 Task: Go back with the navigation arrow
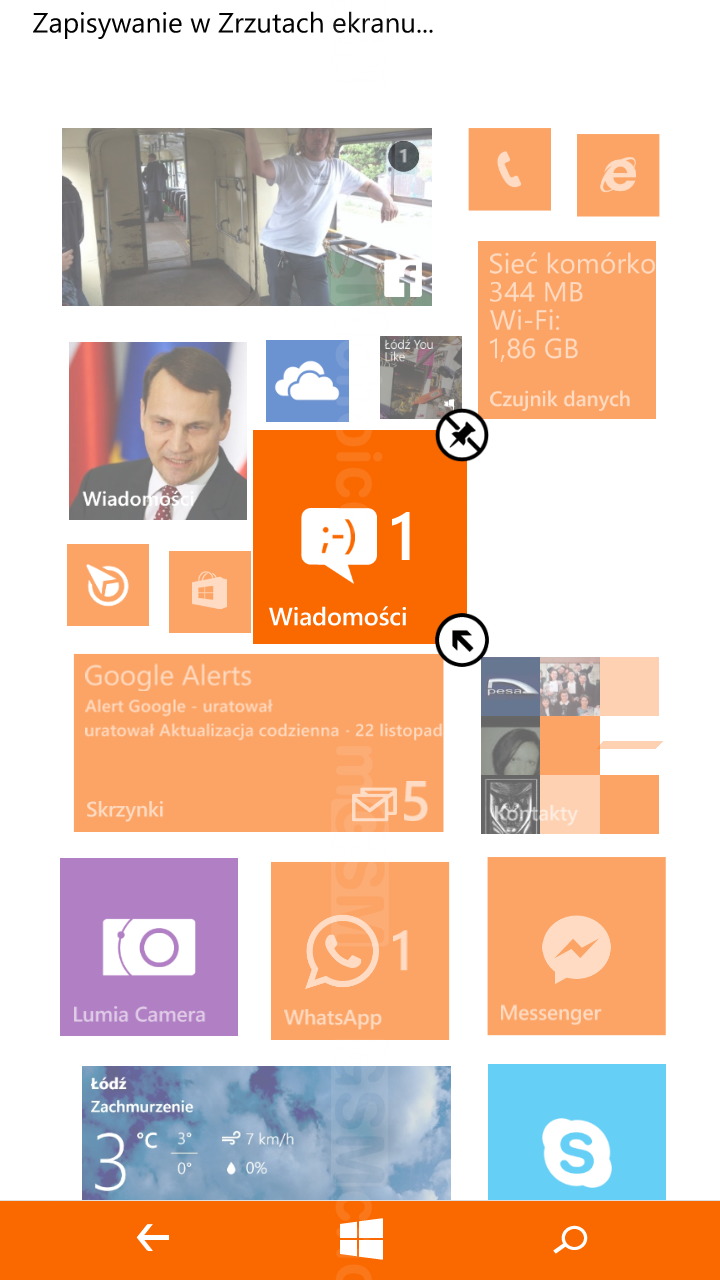click(152, 1240)
